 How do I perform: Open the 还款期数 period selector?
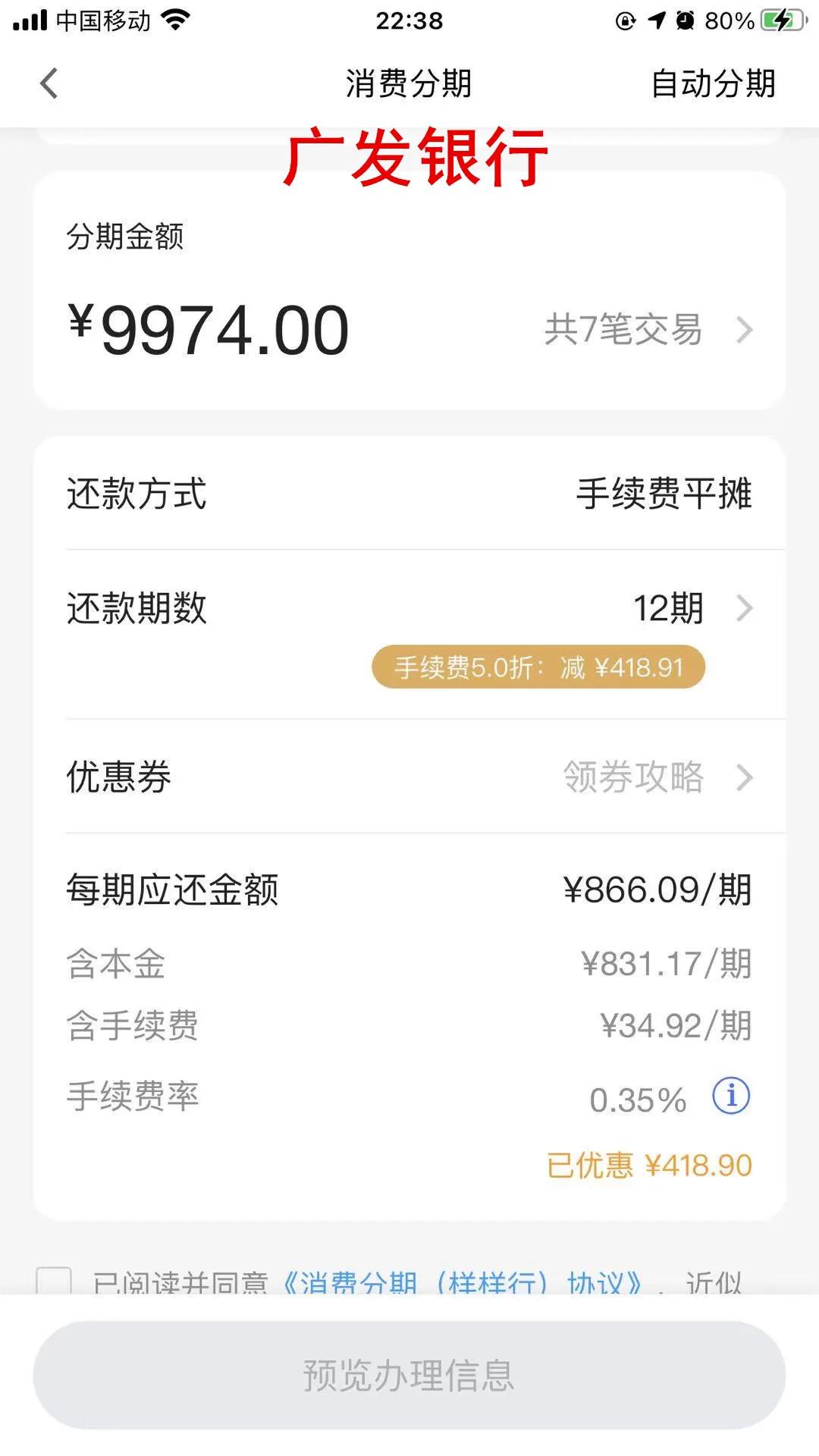668,607
